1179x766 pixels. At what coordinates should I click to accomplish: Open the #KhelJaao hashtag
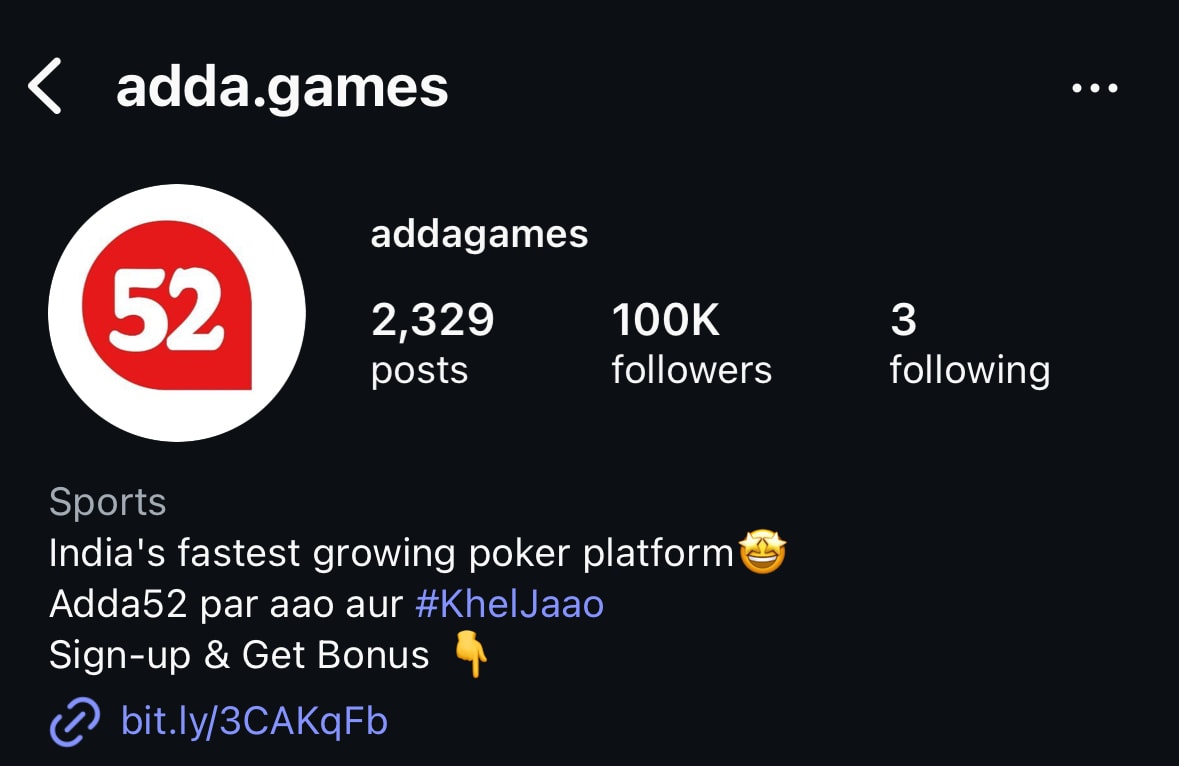point(509,604)
